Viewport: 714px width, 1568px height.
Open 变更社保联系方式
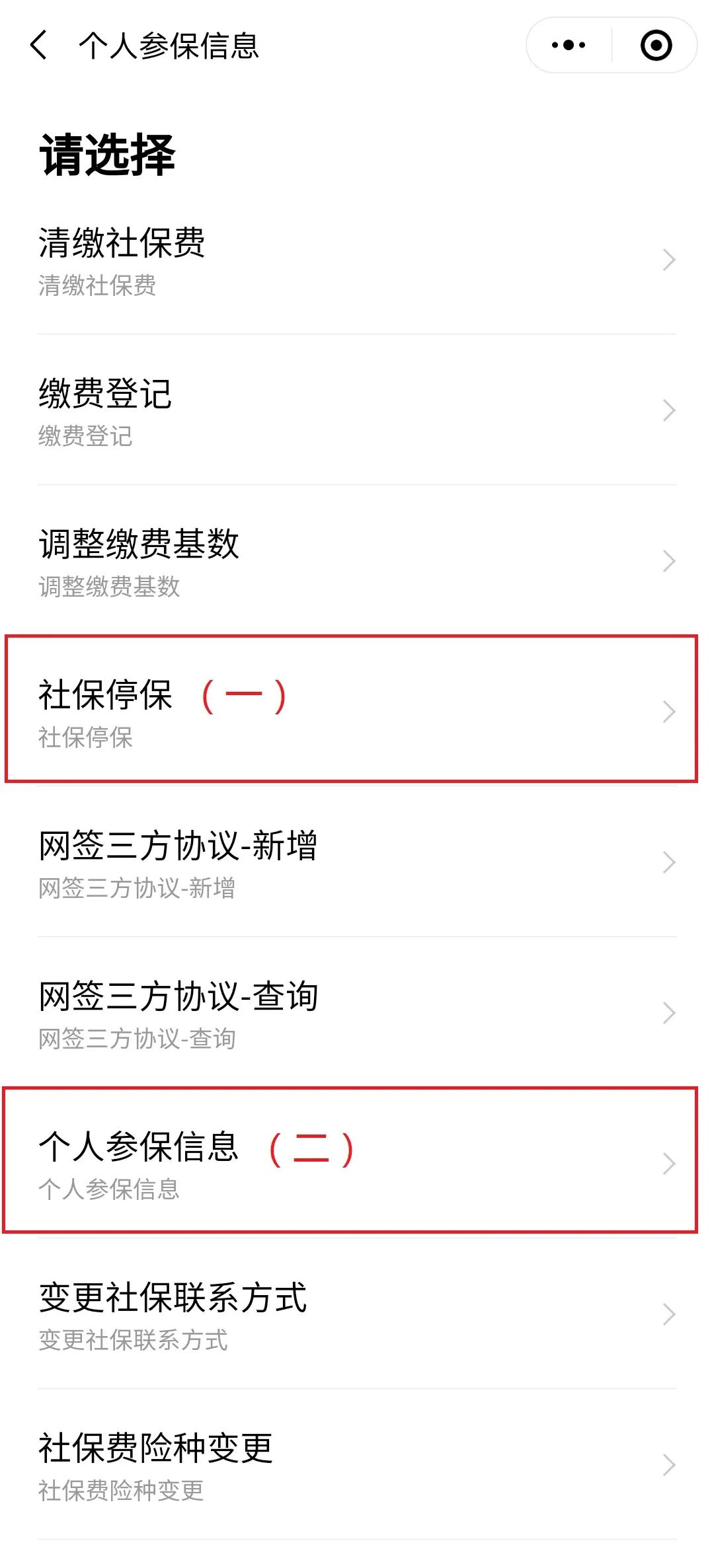(x=357, y=1314)
